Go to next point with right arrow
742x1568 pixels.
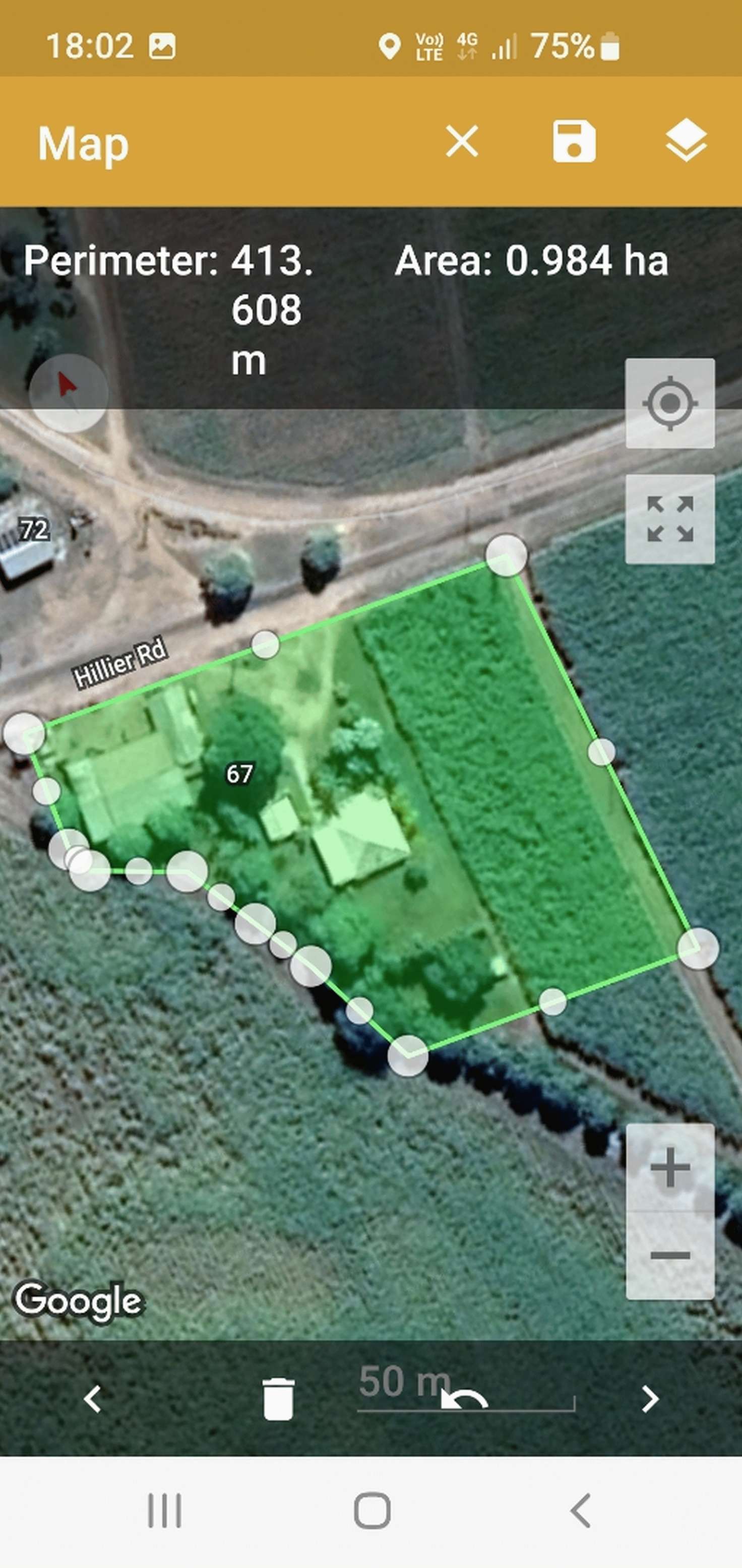point(649,1399)
